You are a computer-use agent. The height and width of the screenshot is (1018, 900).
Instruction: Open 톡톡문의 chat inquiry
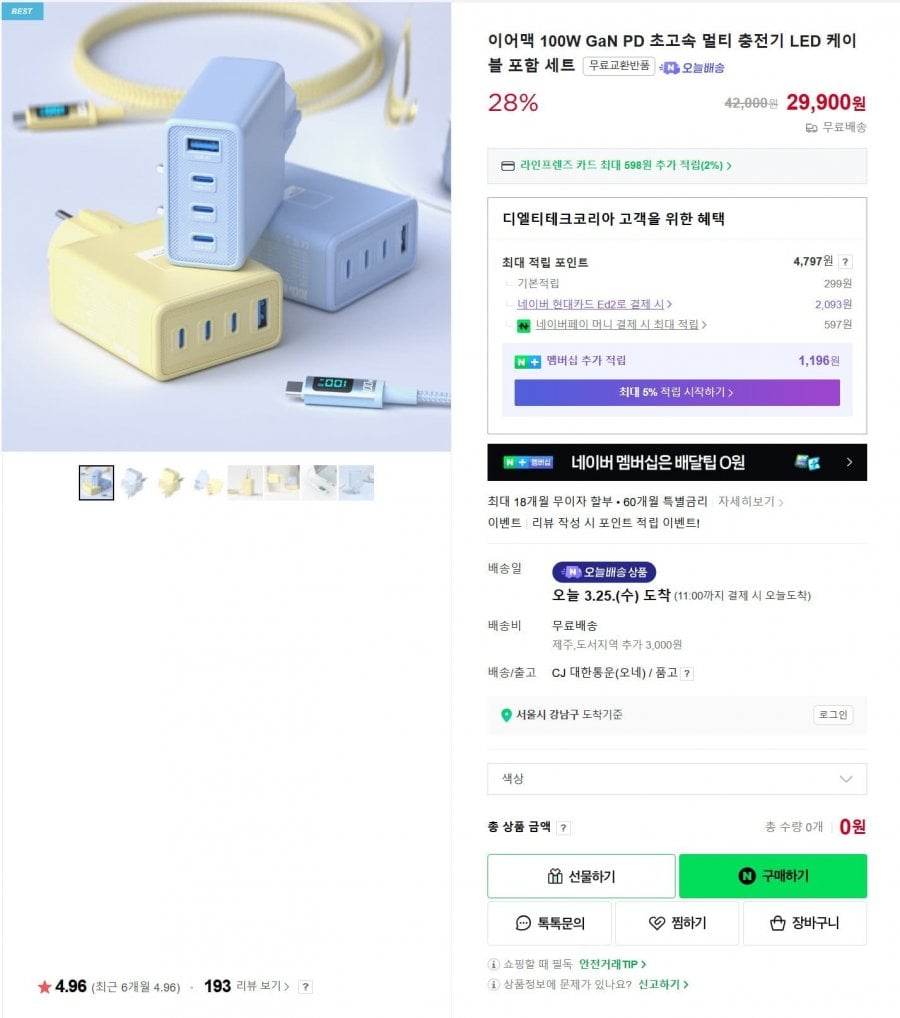(548, 923)
